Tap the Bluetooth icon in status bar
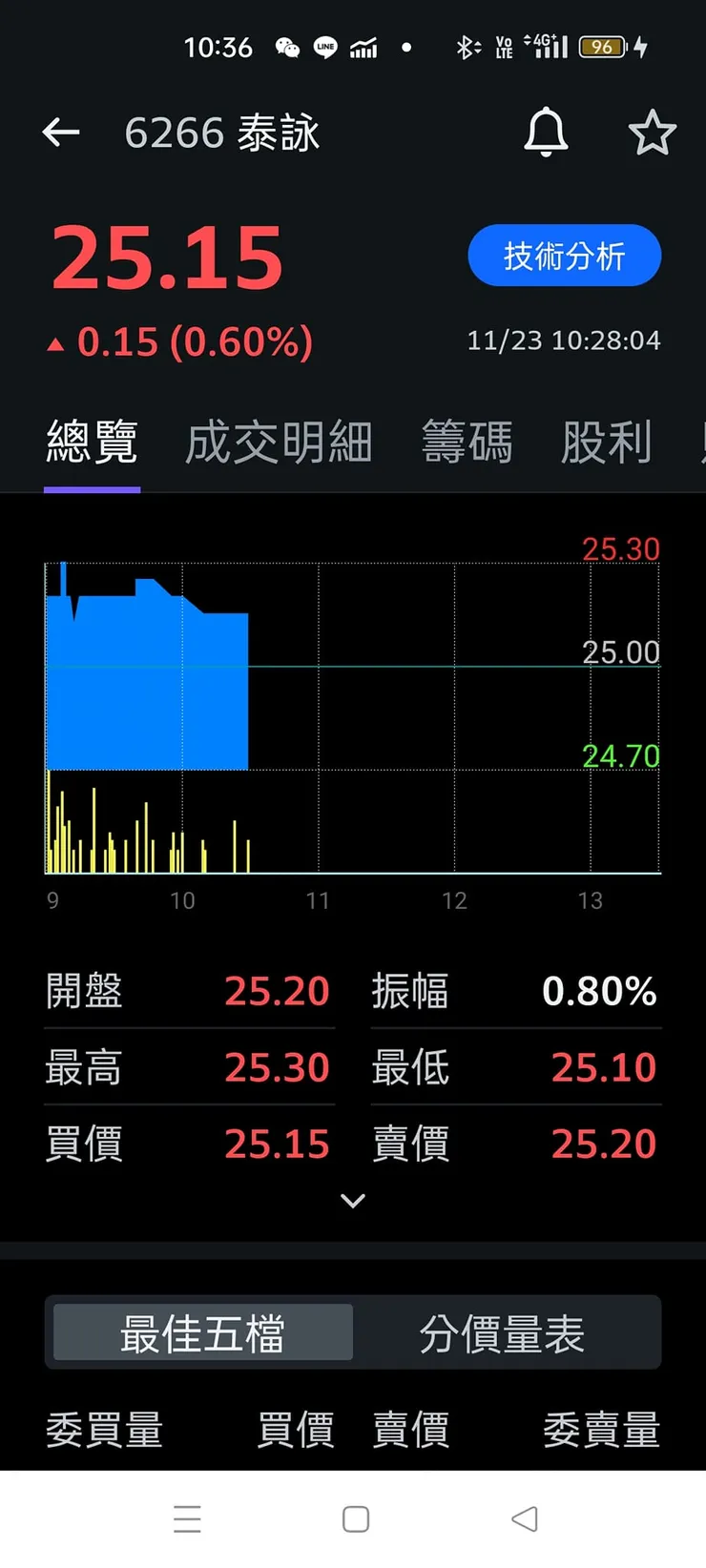The image size is (706, 1568). (465, 47)
